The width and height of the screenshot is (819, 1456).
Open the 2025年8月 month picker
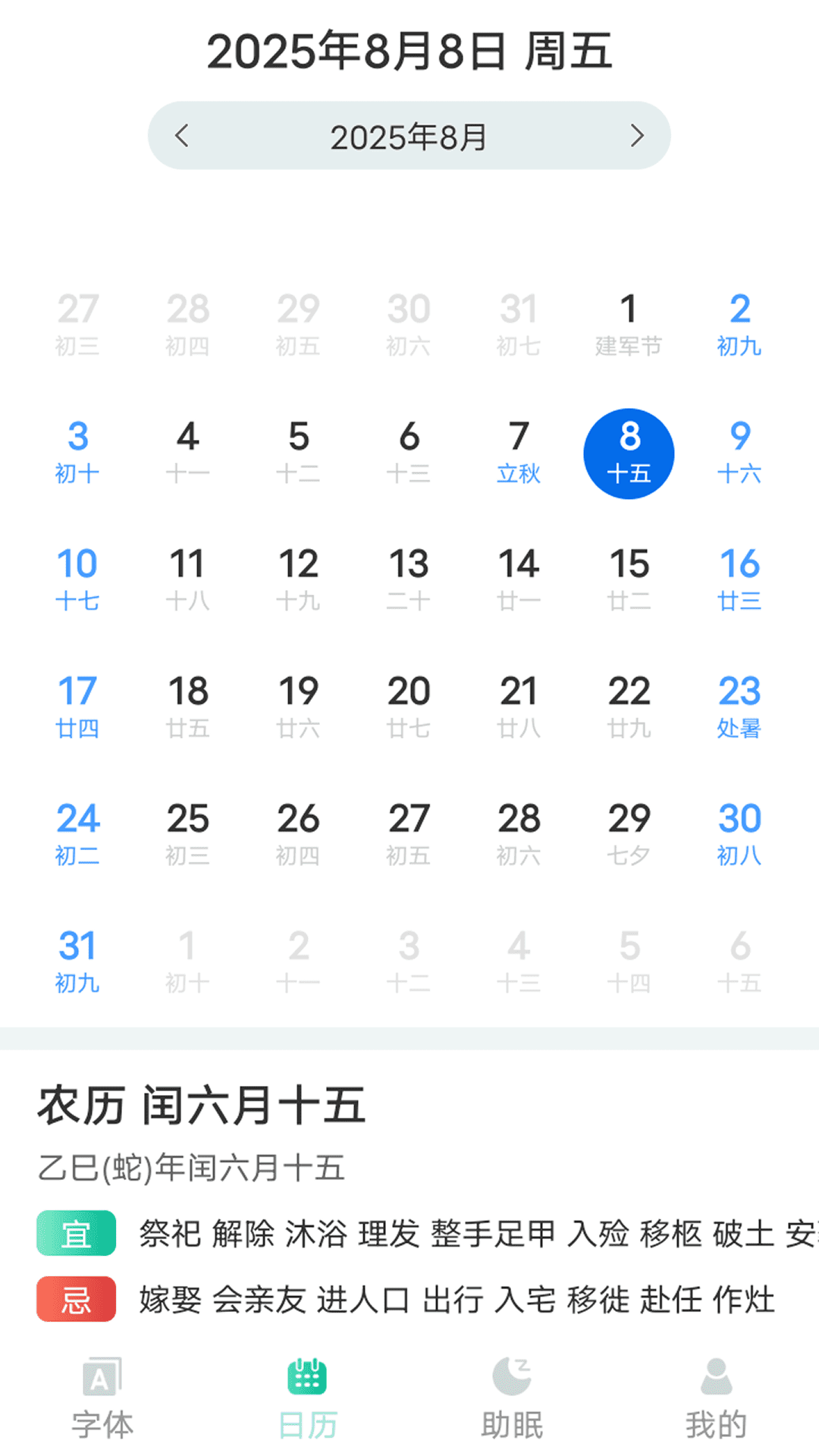pos(409,136)
